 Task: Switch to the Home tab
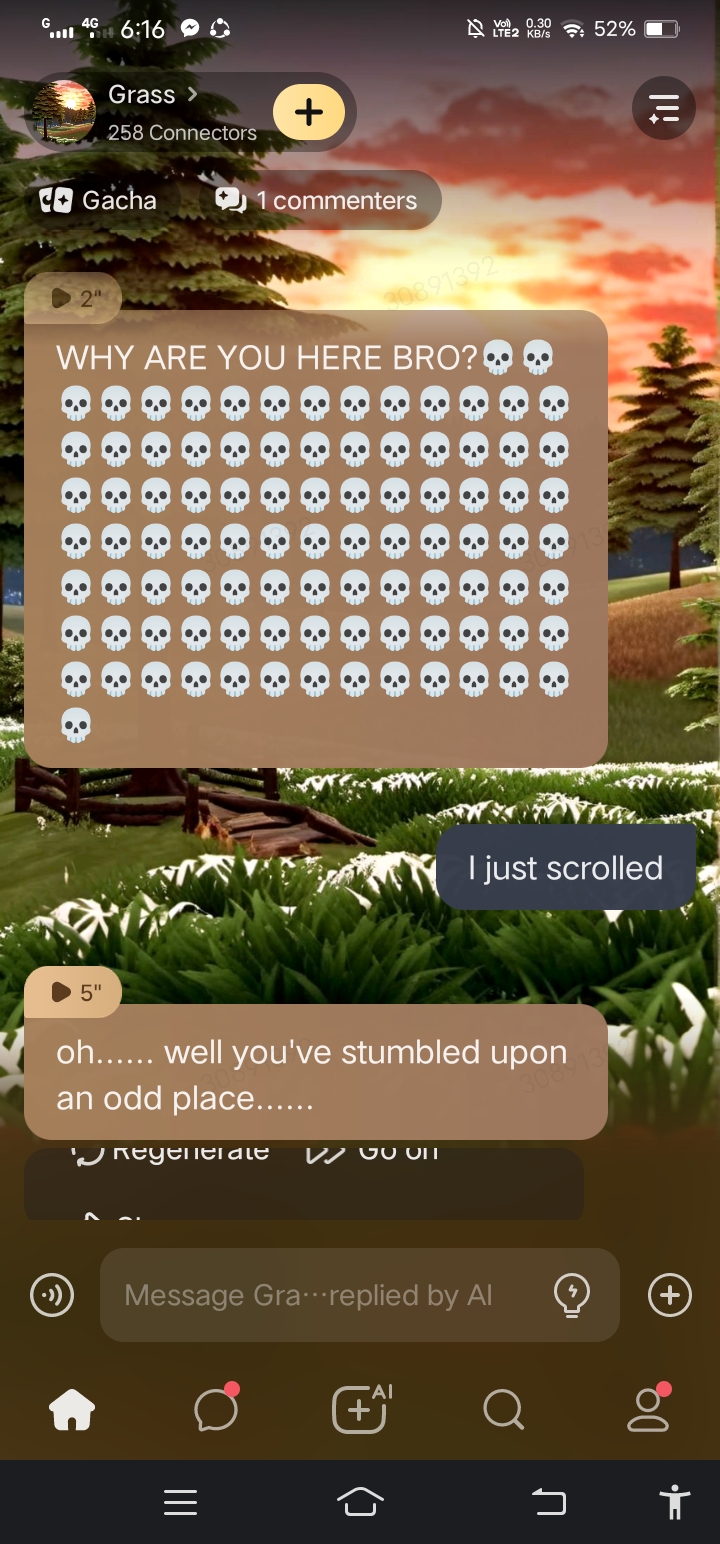[72, 1410]
